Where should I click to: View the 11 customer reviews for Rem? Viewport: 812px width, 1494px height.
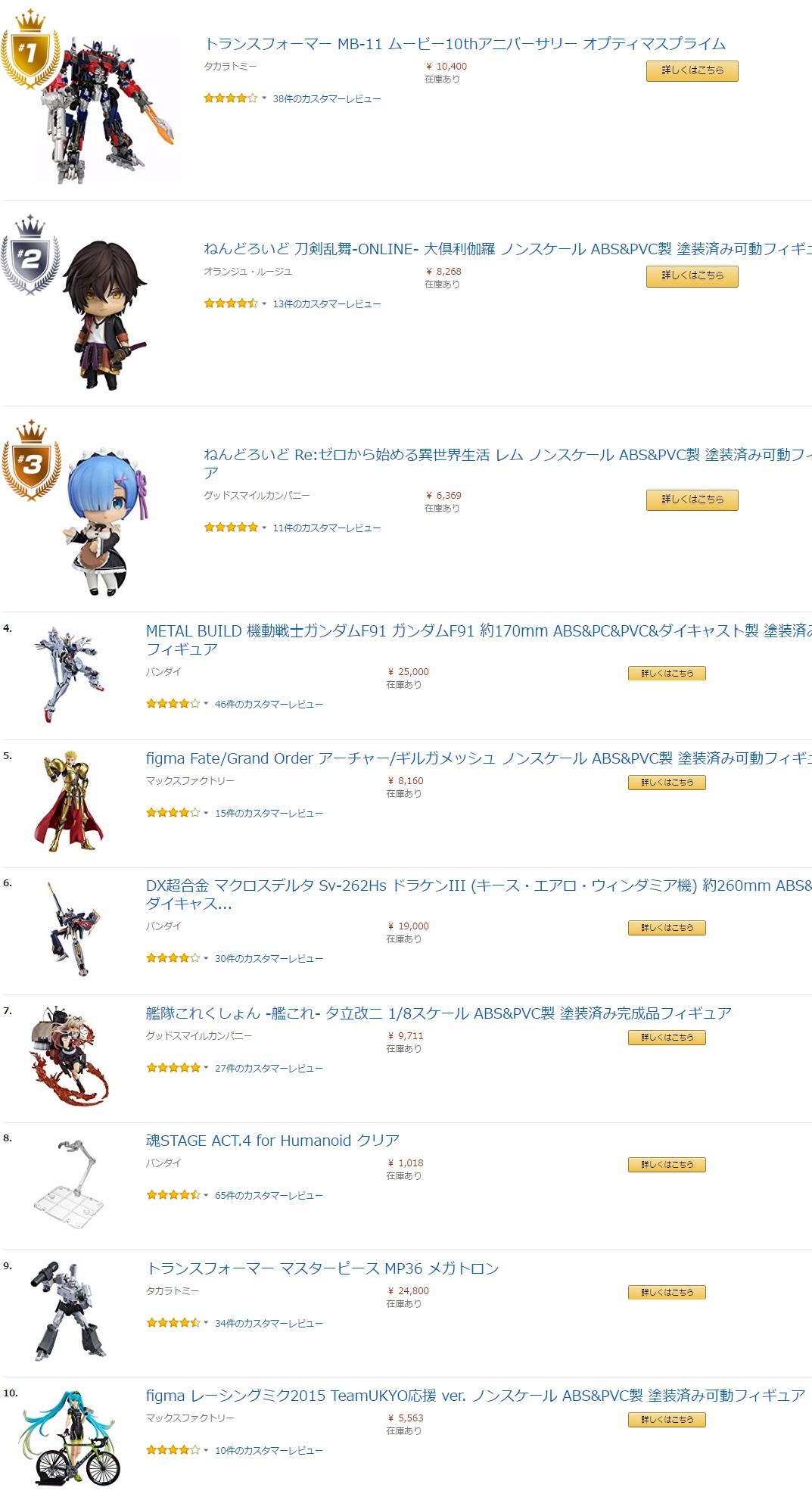pos(326,528)
